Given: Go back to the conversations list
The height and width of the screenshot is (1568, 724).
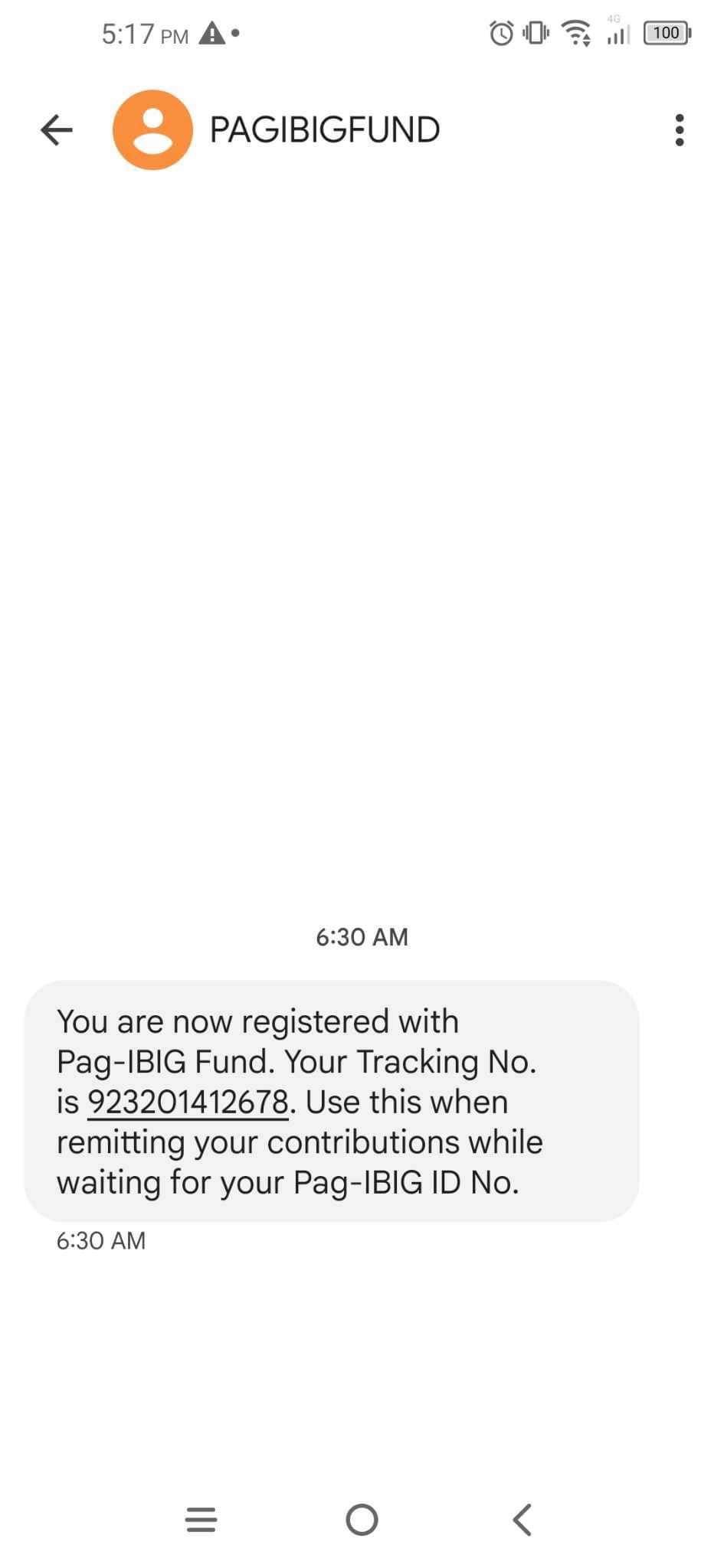Looking at the screenshot, I should coord(56,130).
